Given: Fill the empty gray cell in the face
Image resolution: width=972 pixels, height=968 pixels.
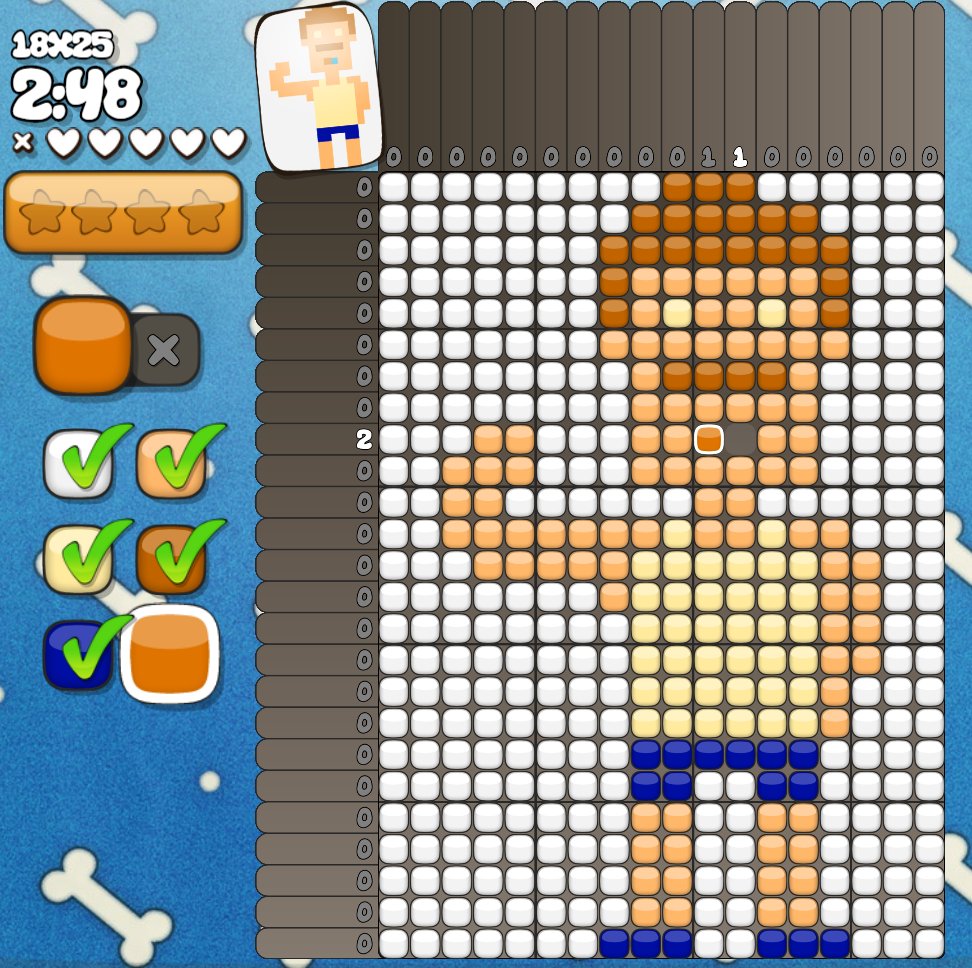Looking at the screenshot, I should 740,439.
